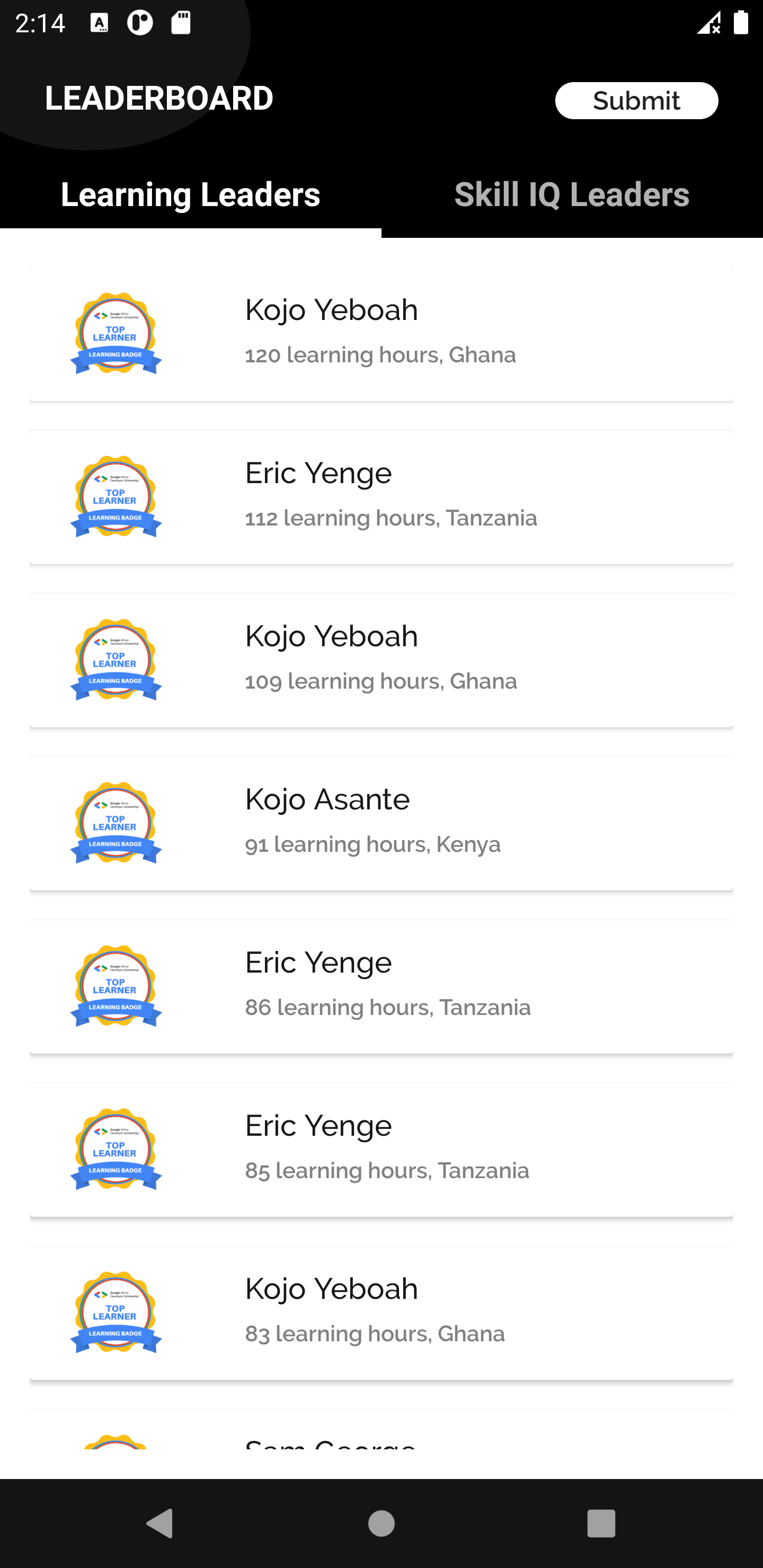Tap the LEADERBOARD title text
The image size is (763, 1568).
tap(159, 97)
